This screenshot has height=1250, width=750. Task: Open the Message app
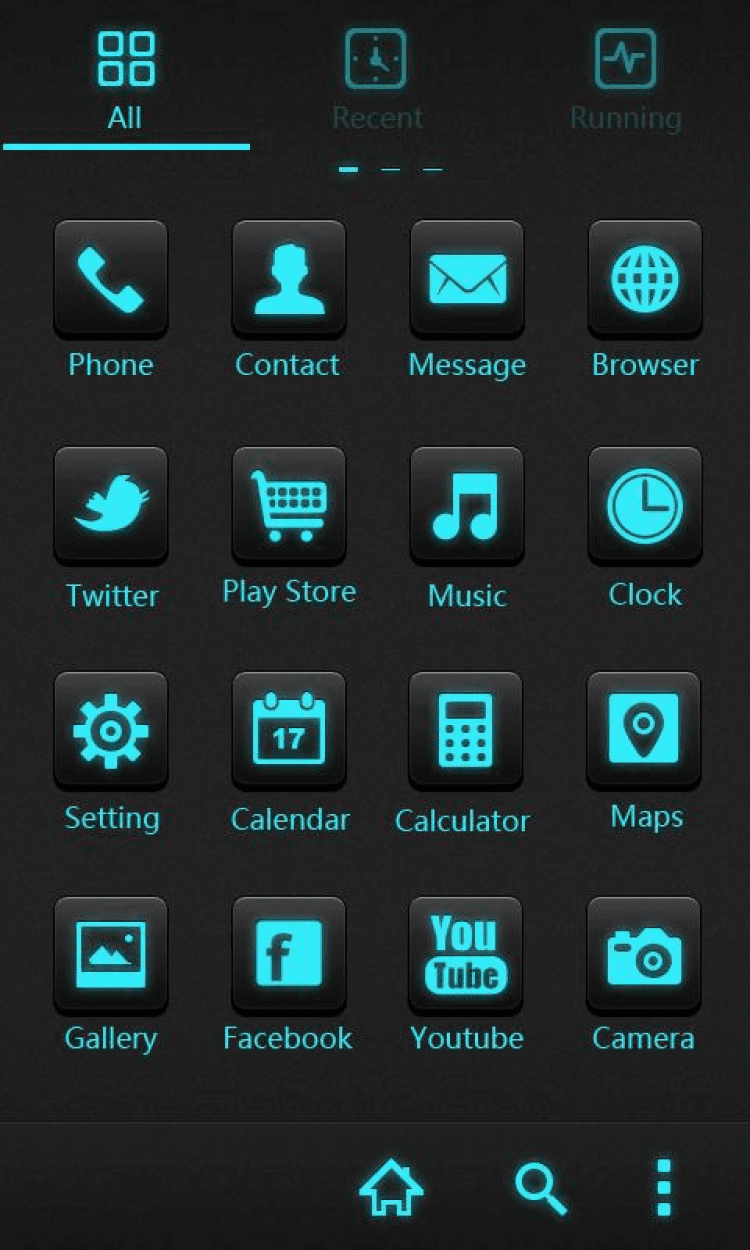pos(467,279)
